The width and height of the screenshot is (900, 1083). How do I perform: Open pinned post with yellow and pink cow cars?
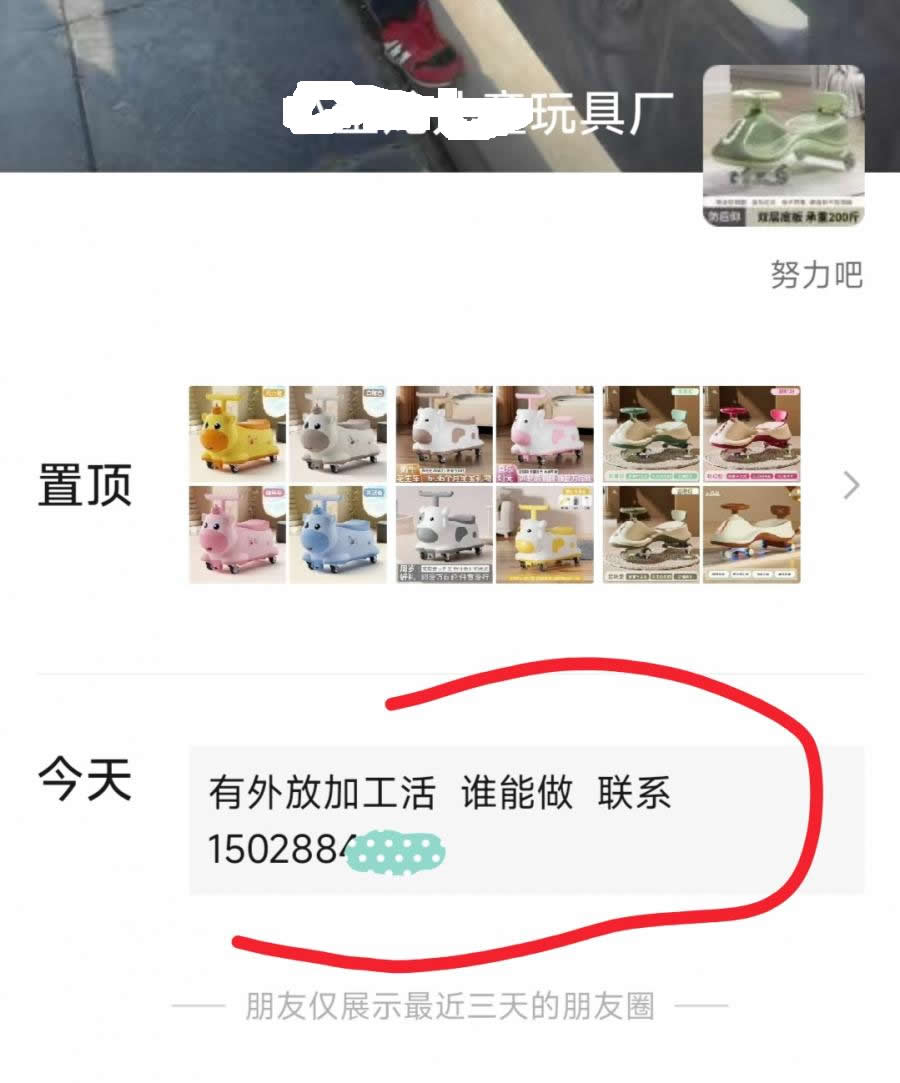pos(287,484)
